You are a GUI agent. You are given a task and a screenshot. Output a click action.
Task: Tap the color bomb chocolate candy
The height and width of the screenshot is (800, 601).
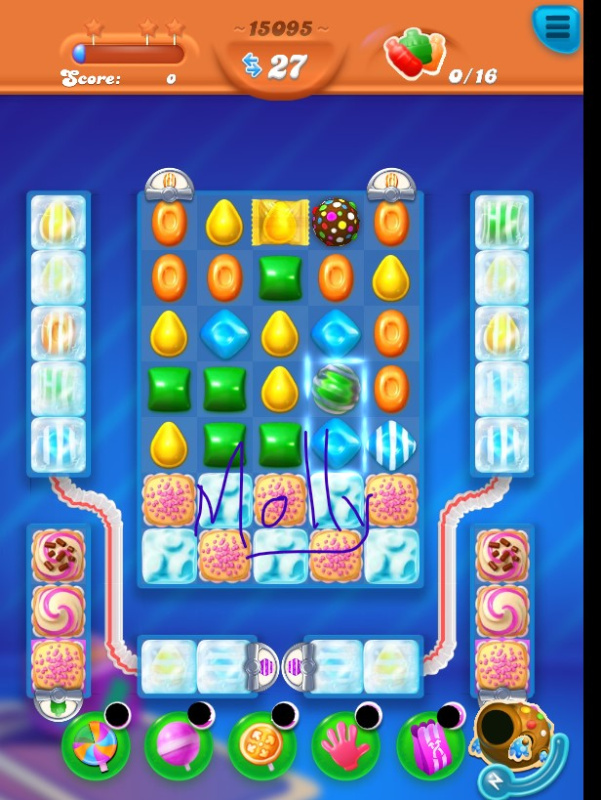pos(336,223)
